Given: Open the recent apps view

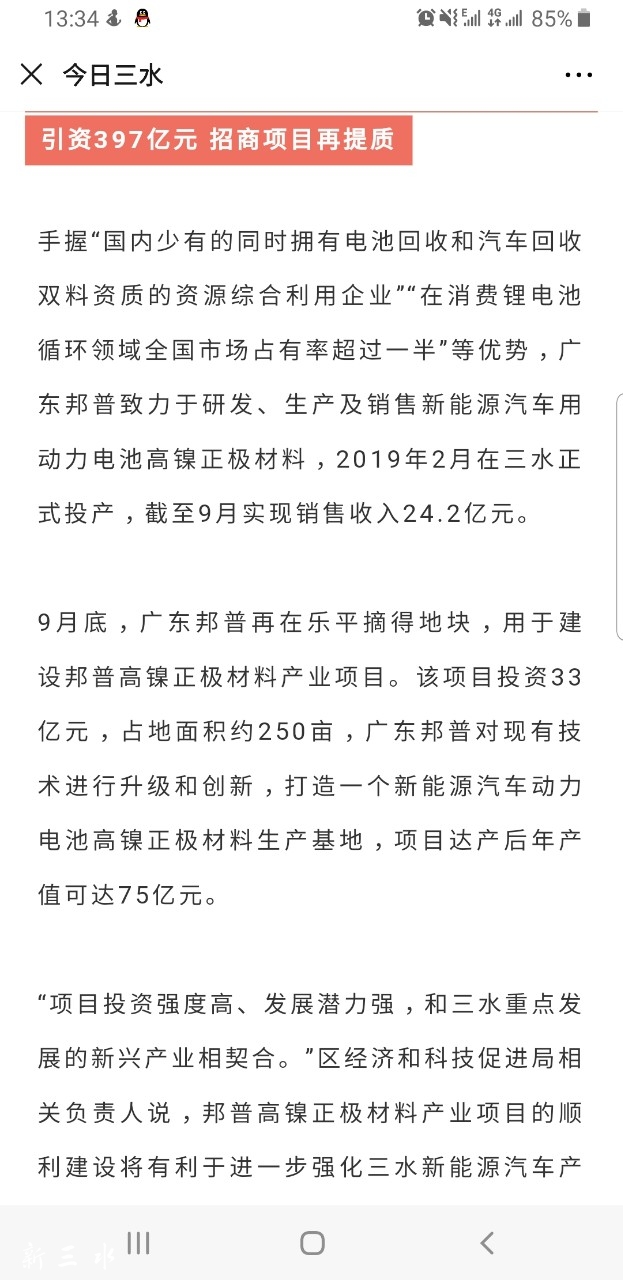Looking at the screenshot, I should coord(139,1243).
